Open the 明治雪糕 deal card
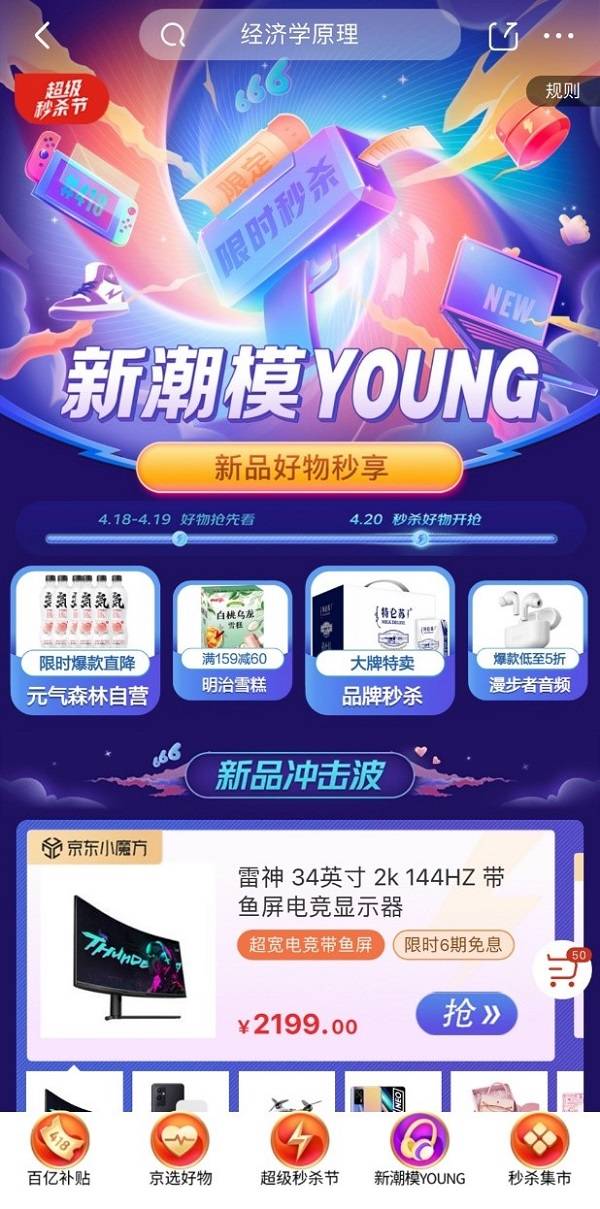 point(232,641)
